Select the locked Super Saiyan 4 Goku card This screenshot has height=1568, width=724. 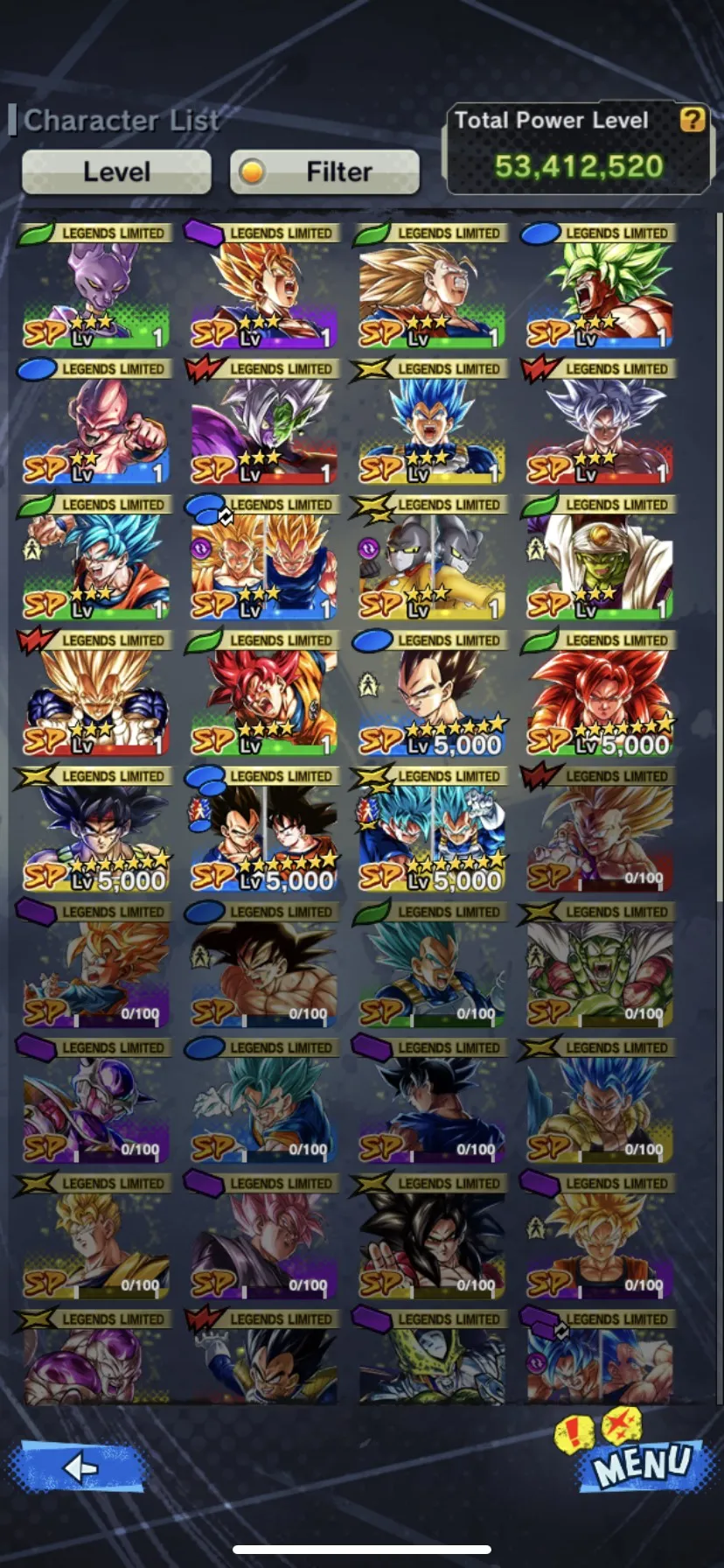[x=431, y=1235]
